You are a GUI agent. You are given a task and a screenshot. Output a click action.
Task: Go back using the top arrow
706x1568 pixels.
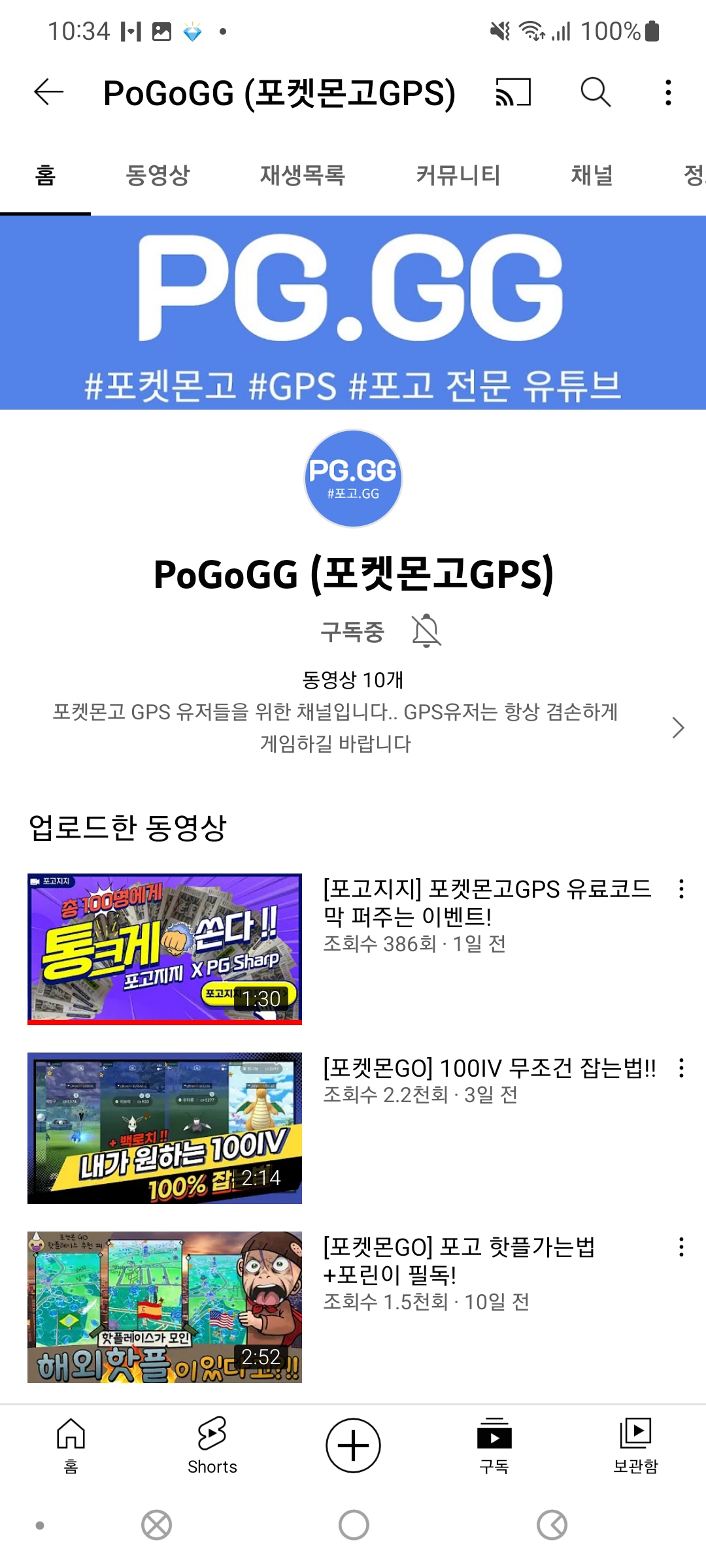tap(49, 92)
